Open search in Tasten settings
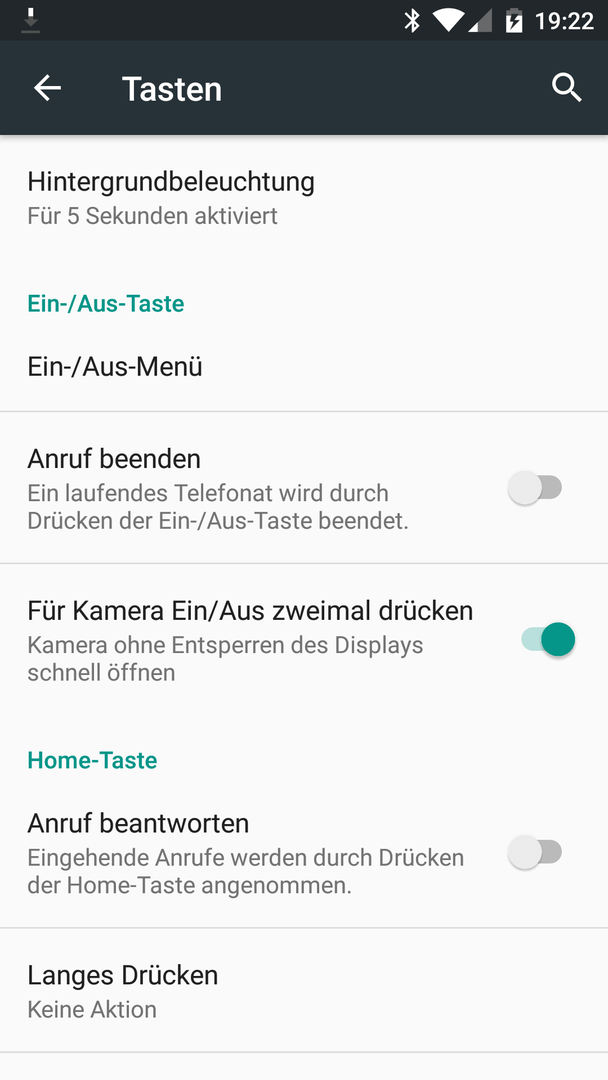This screenshot has width=608, height=1080. [566, 88]
